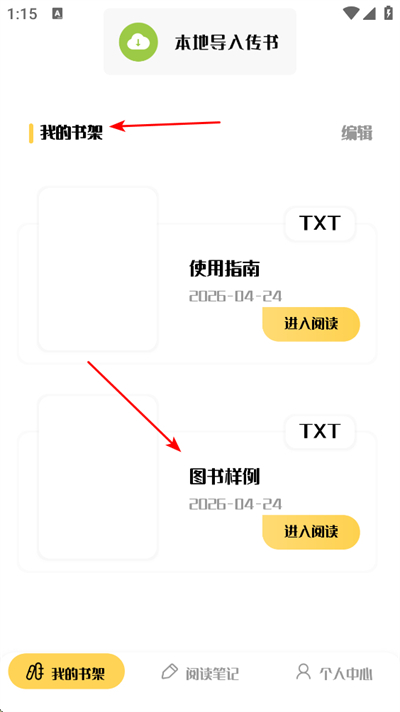The width and height of the screenshot is (400, 712).
Task: Tap 进入阅读 for 使用指南
Action: click(x=311, y=324)
